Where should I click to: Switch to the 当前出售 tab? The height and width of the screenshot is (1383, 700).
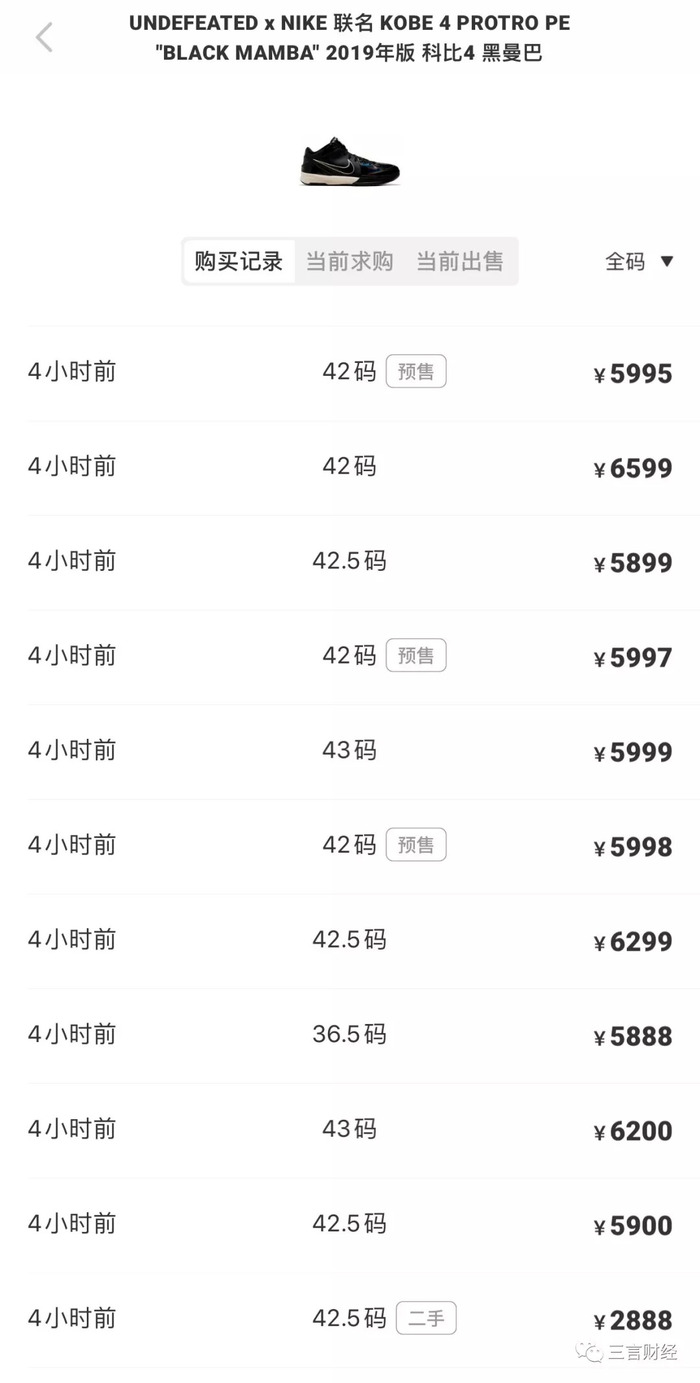[460, 262]
